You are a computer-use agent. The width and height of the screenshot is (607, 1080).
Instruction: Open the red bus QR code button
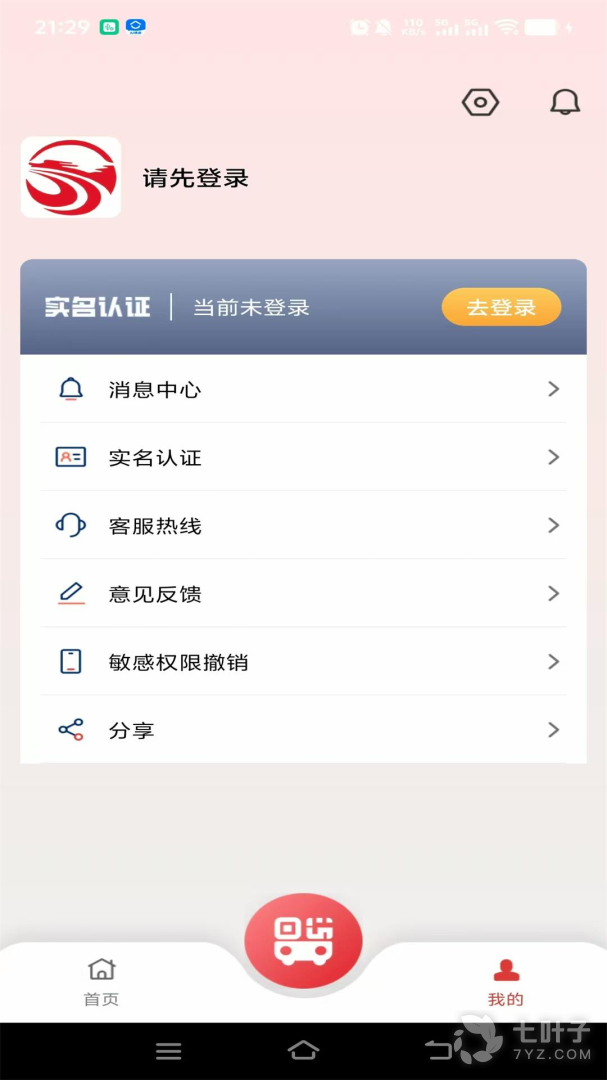tap(303, 940)
